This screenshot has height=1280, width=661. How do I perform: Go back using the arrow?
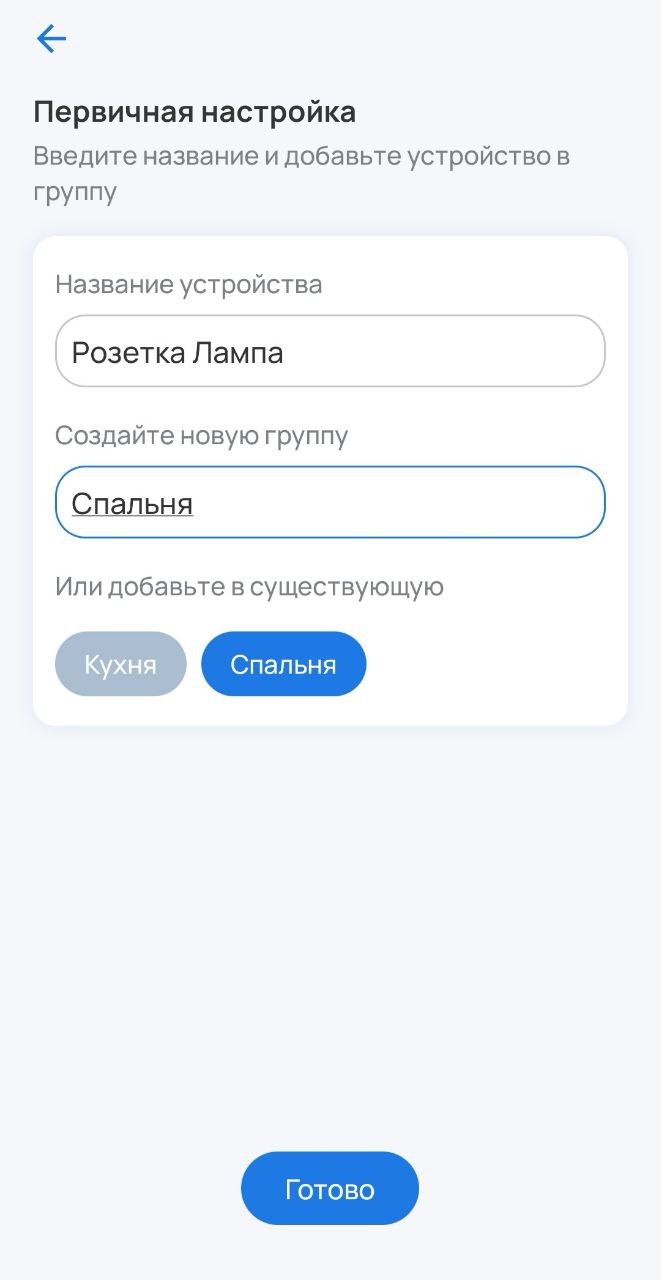pyautogui.click(x=51, y=39)
